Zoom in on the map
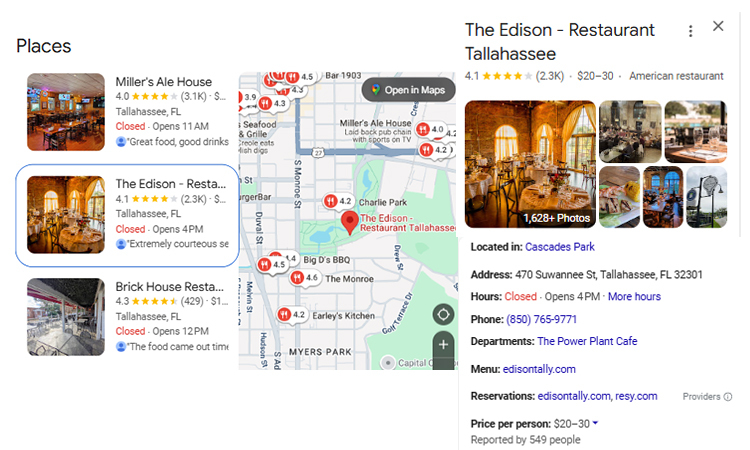This screenshot has height=450, width=750. (x=443, y=345)
